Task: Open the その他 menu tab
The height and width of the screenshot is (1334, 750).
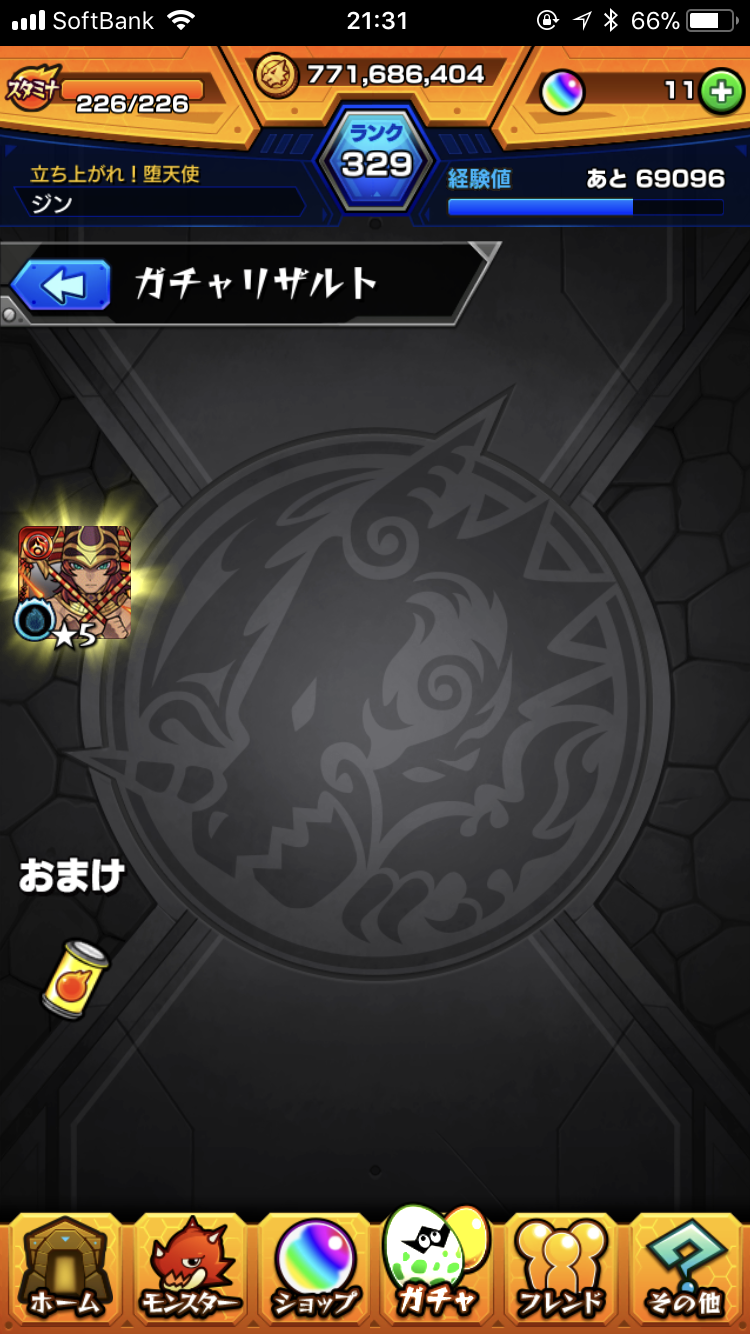Action: point(686,1267)
